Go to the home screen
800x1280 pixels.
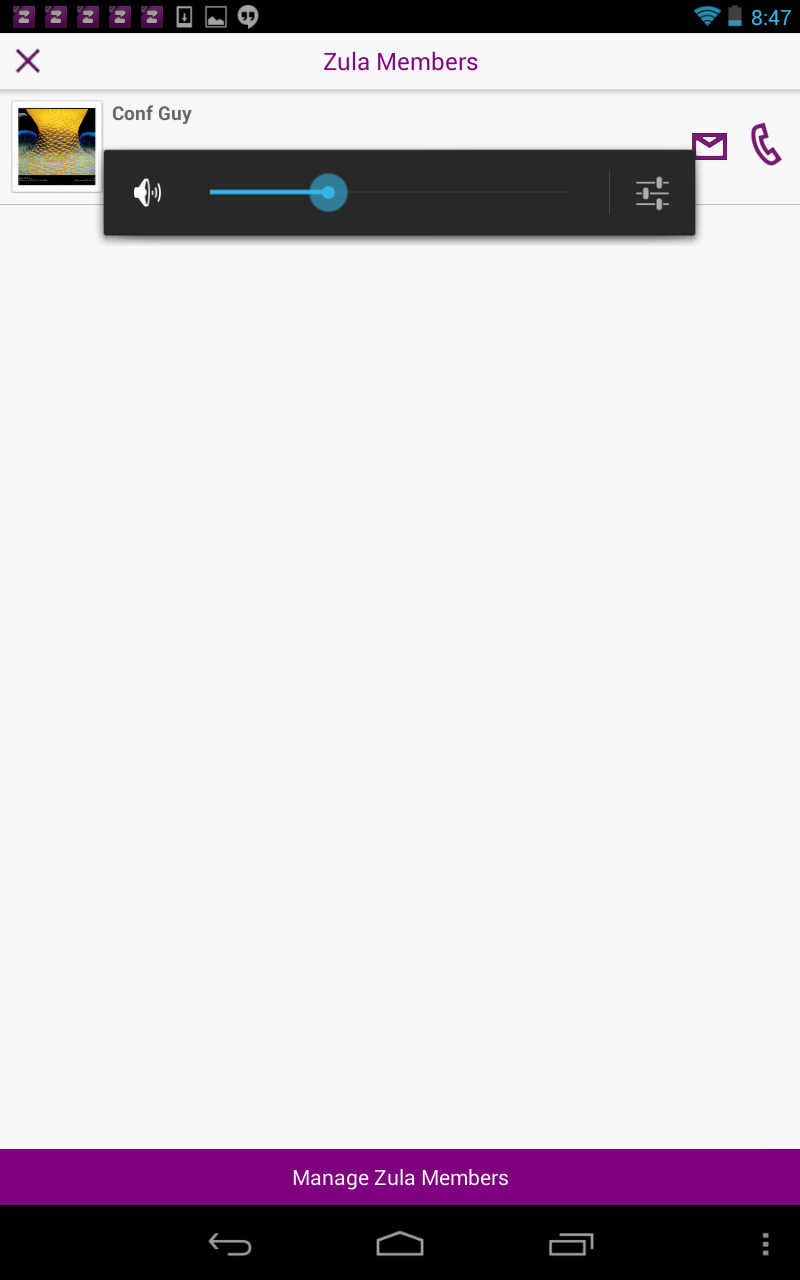[x=400, y=1243]
